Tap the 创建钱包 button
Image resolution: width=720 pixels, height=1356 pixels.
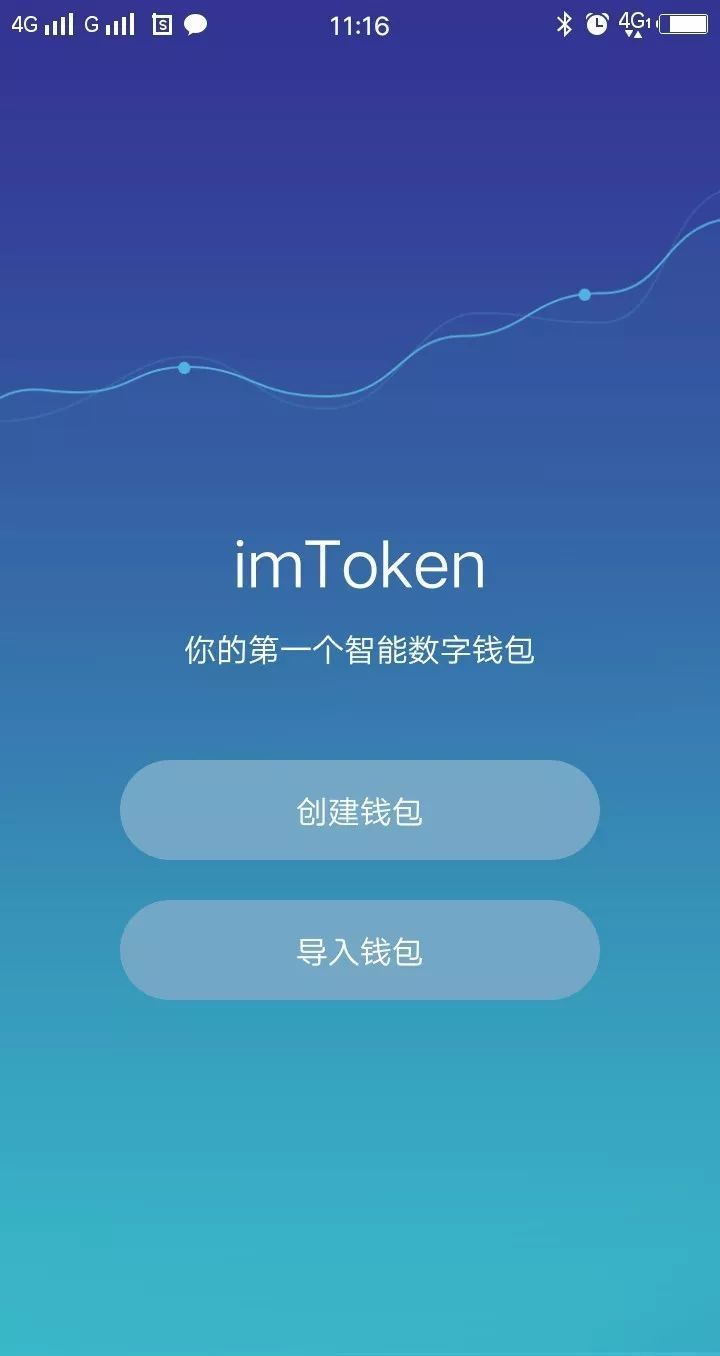tap(360, 810)
